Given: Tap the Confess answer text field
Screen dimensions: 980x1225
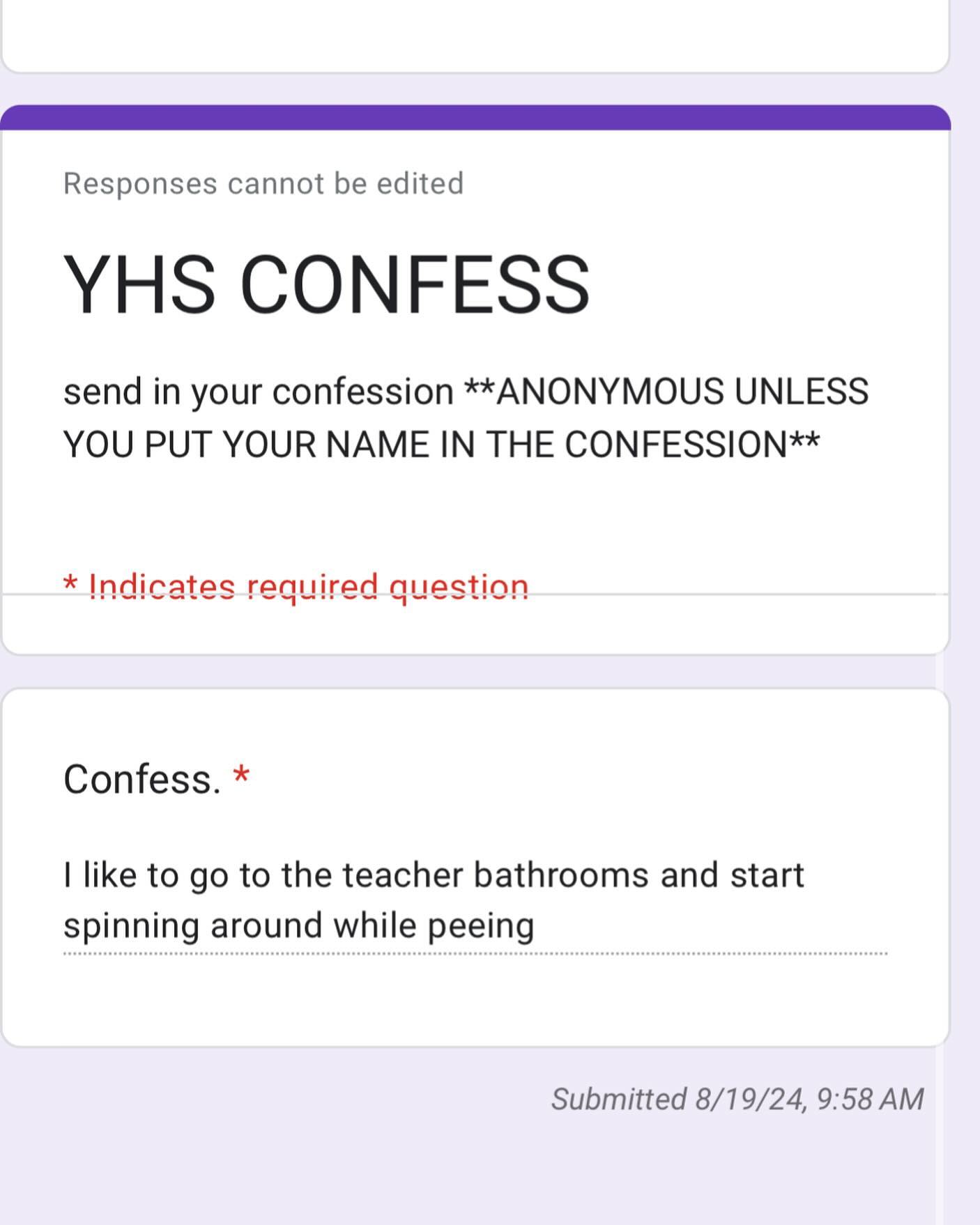Looking at the screenshot, I should [474, 900].
